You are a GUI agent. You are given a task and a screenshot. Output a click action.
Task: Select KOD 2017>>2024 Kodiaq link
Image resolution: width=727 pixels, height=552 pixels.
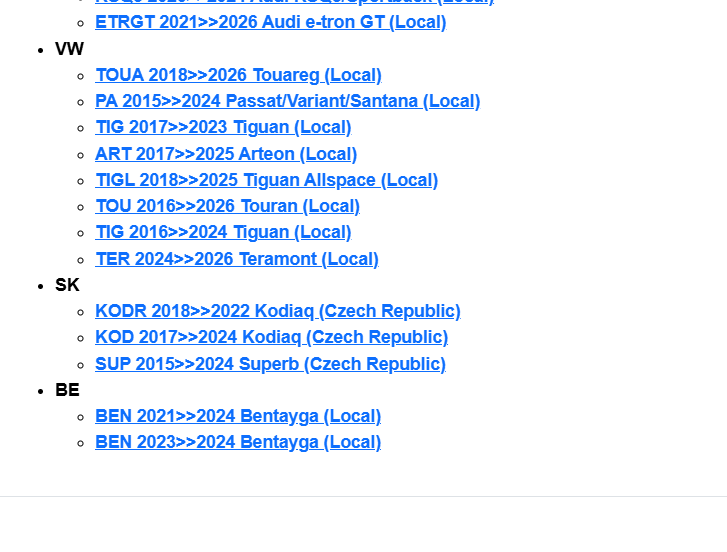[x=271, y=337]
